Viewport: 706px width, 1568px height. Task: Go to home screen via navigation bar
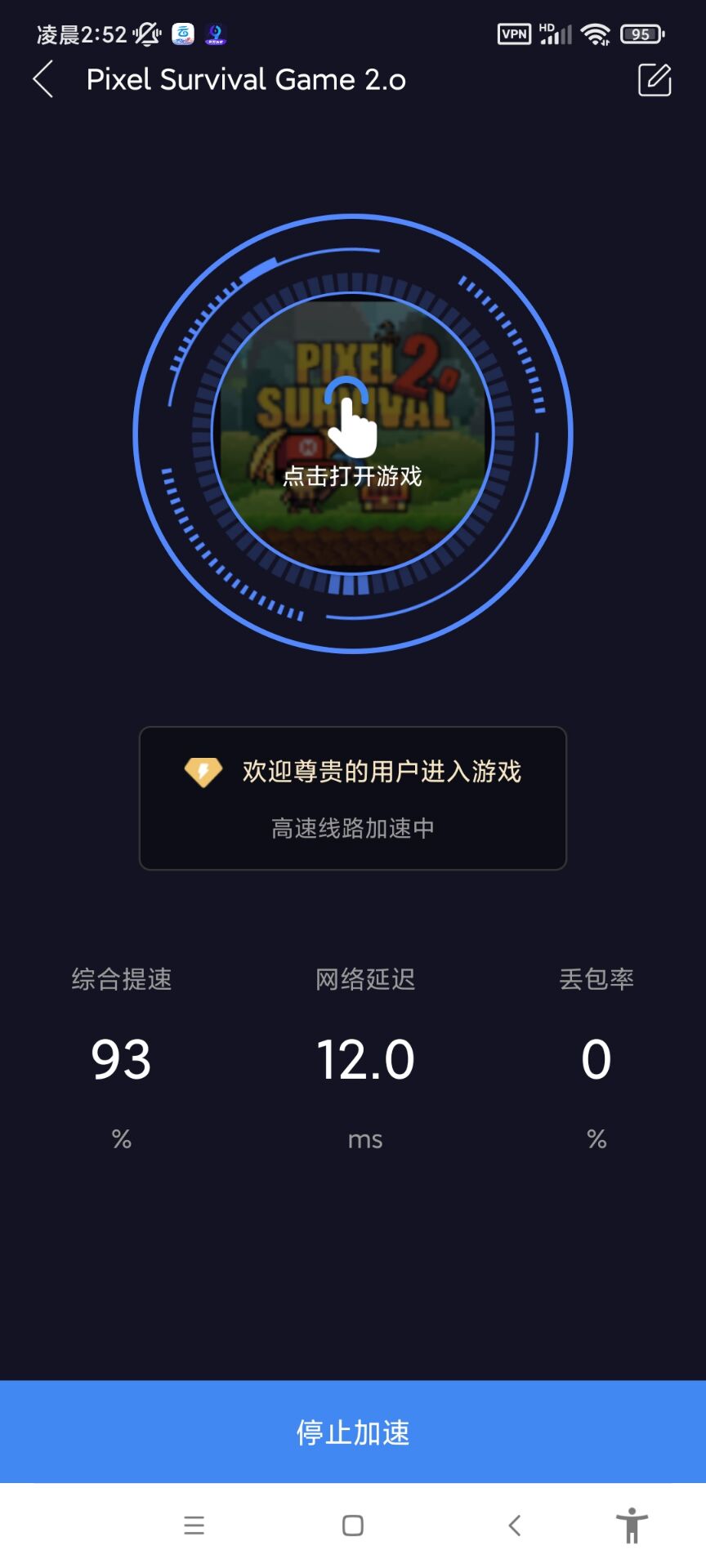(x=353, y=1525)
